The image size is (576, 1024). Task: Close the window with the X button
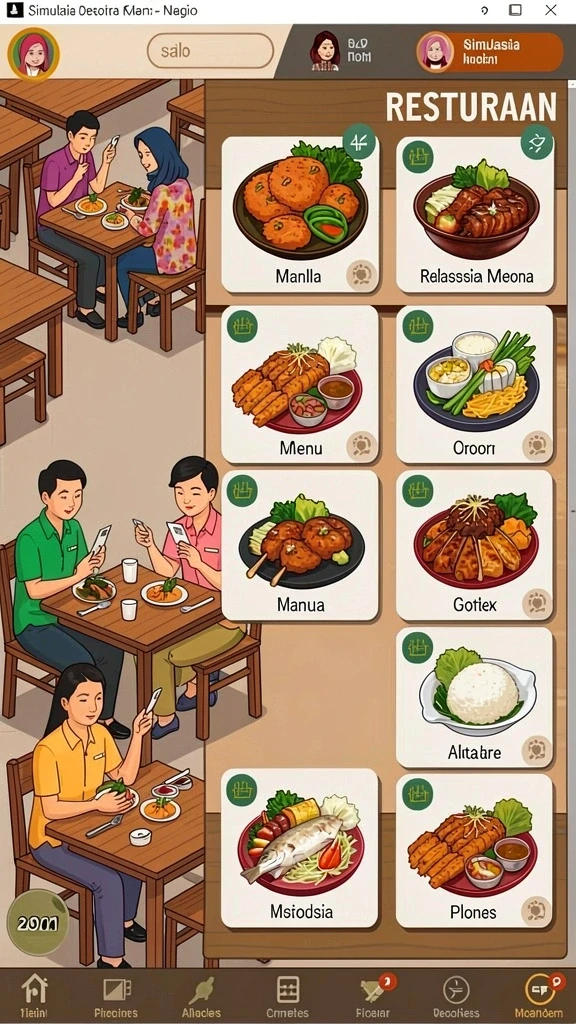pyautogui.click(x=551, y=10)
